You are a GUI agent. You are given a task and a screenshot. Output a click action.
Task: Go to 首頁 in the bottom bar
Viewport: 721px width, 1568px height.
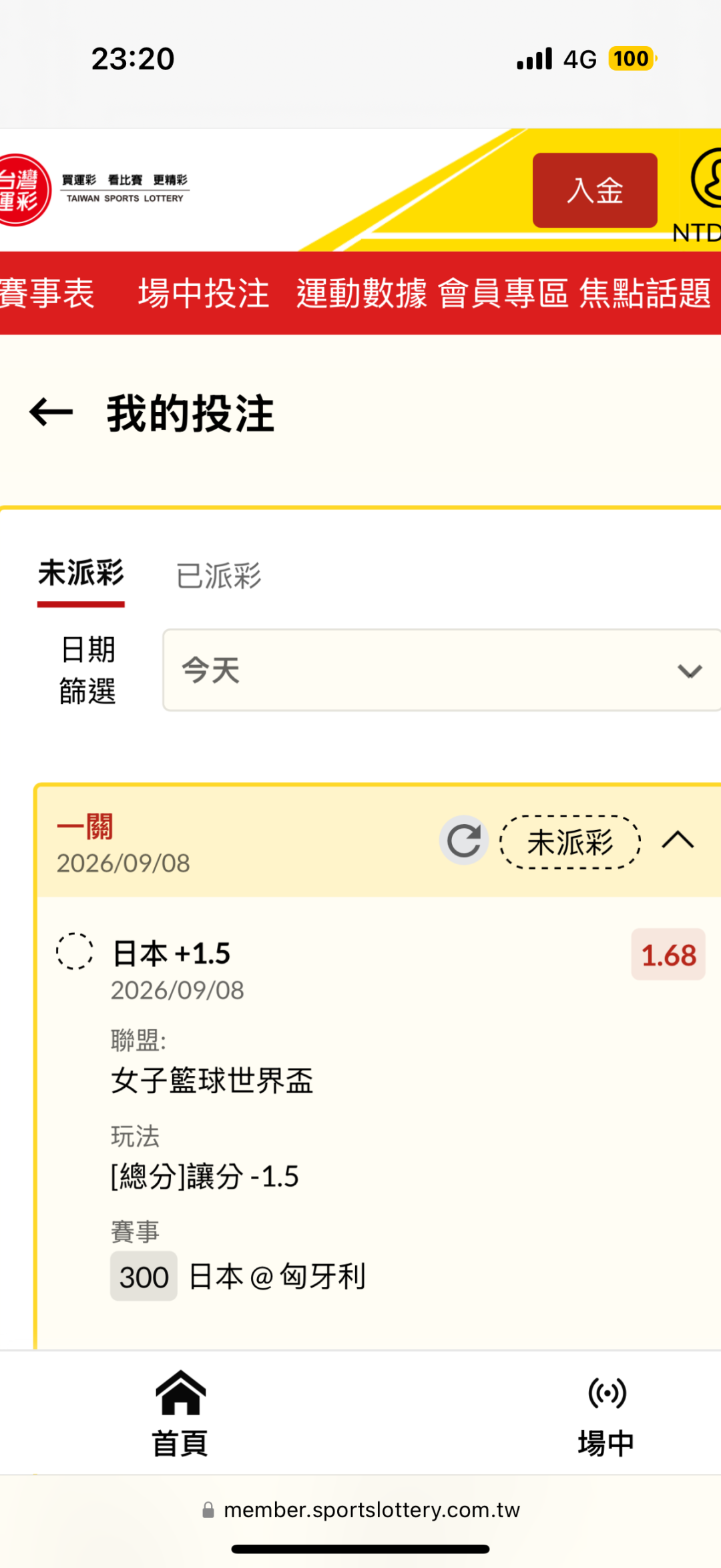[180, 1413]
